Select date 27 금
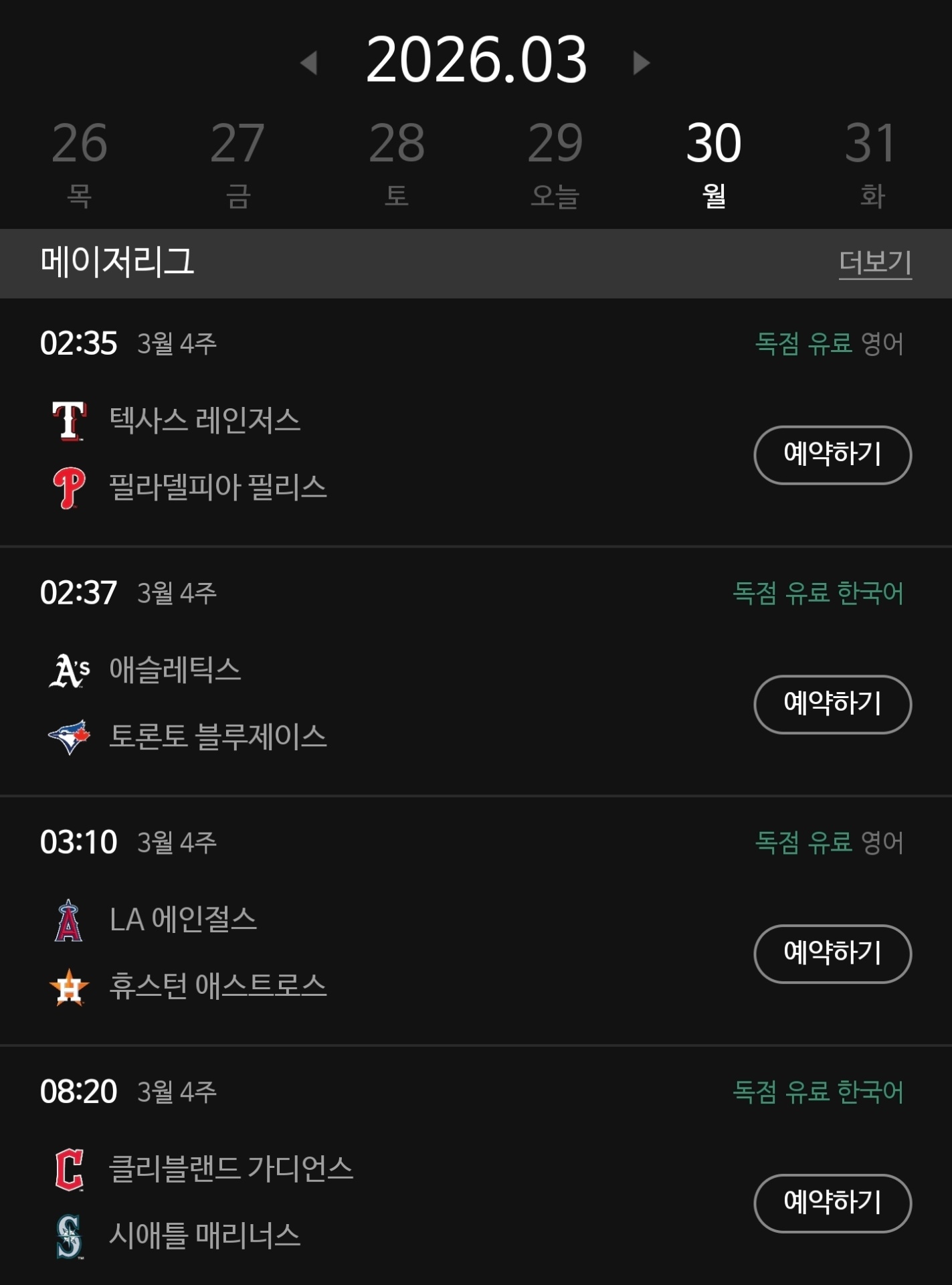 tap(238, 163)
